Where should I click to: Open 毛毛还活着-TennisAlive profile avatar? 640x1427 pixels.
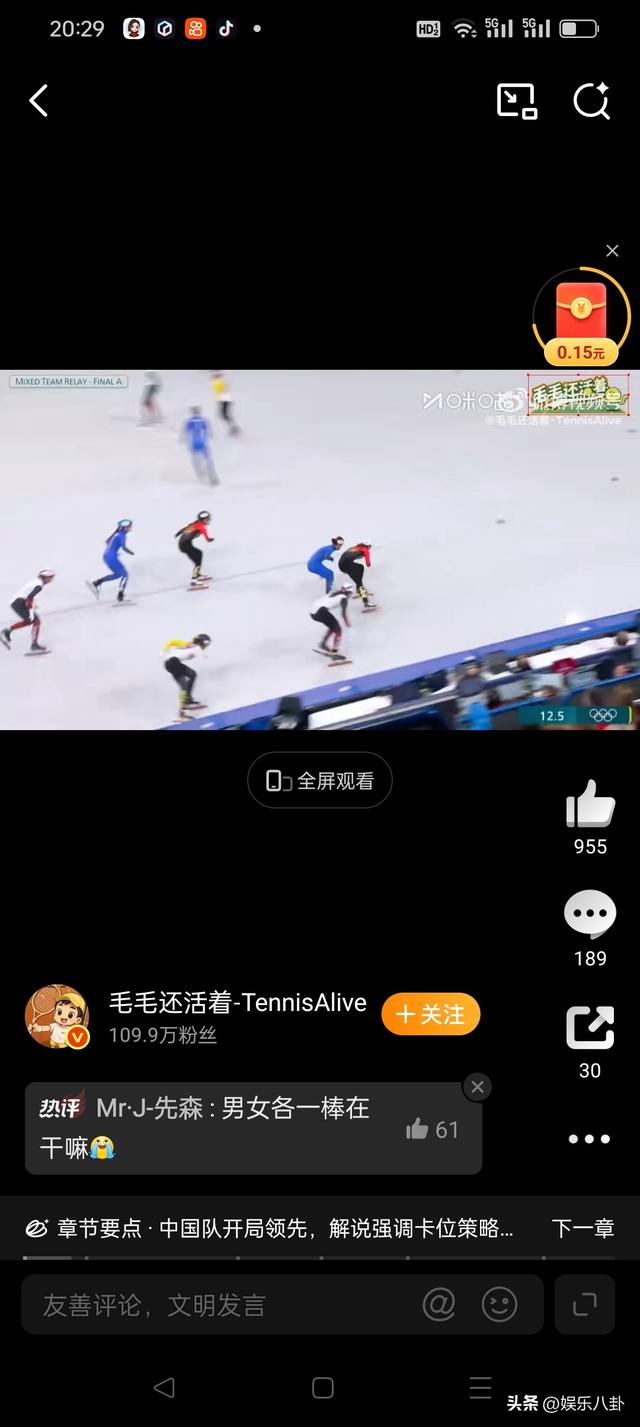click(57, 1017)
